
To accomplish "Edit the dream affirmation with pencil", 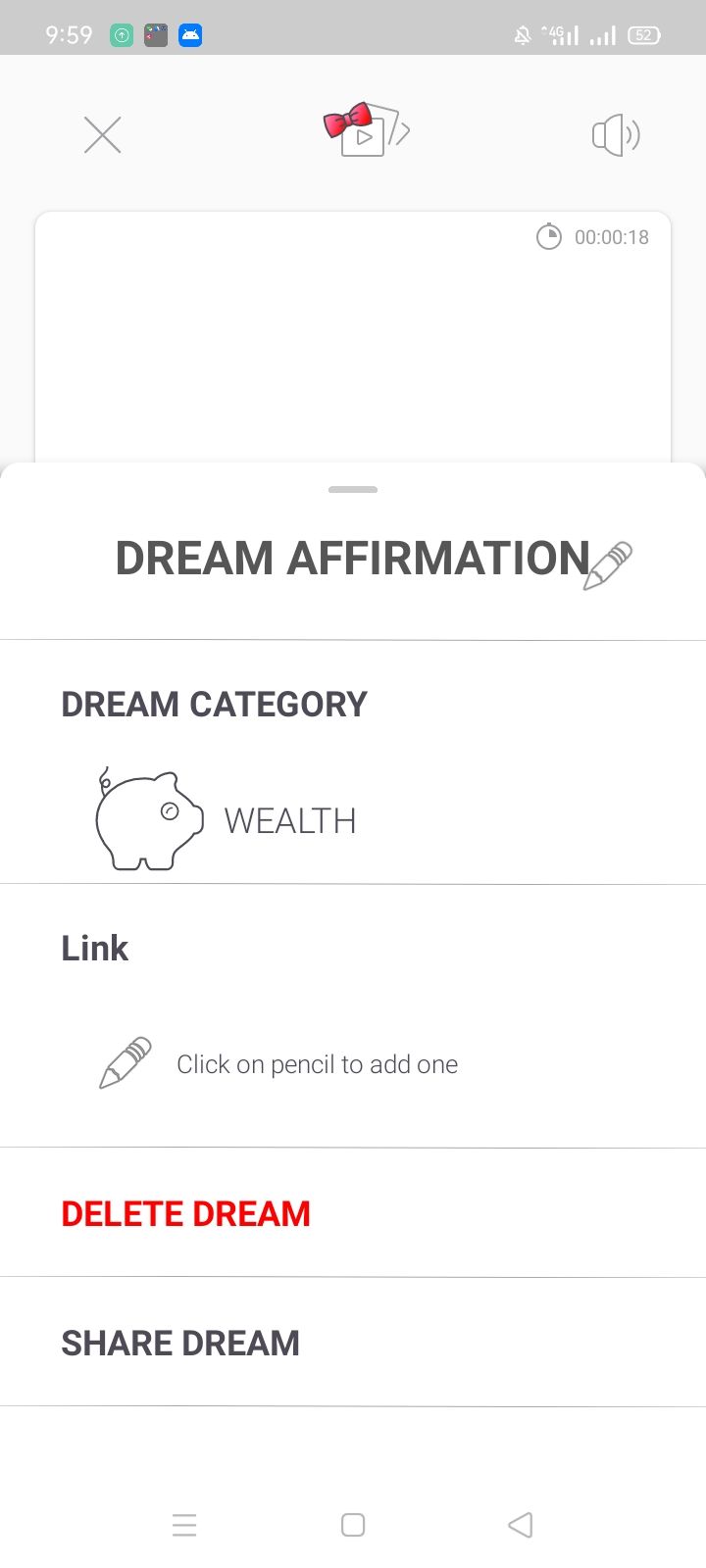I will (x=608, y=565).
